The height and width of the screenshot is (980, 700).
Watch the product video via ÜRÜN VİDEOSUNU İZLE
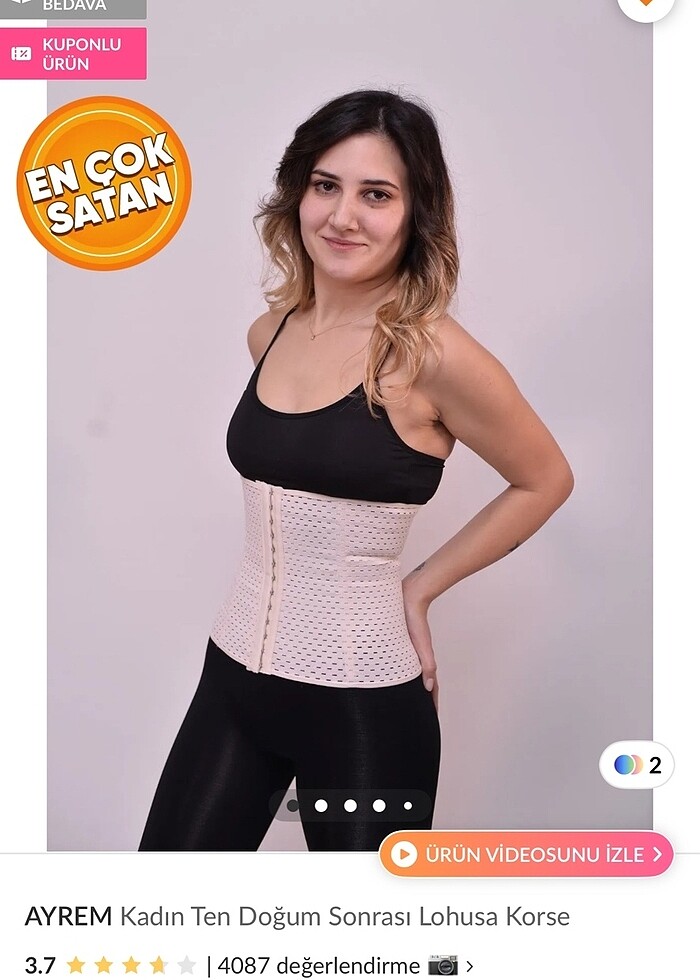[527, 854]
